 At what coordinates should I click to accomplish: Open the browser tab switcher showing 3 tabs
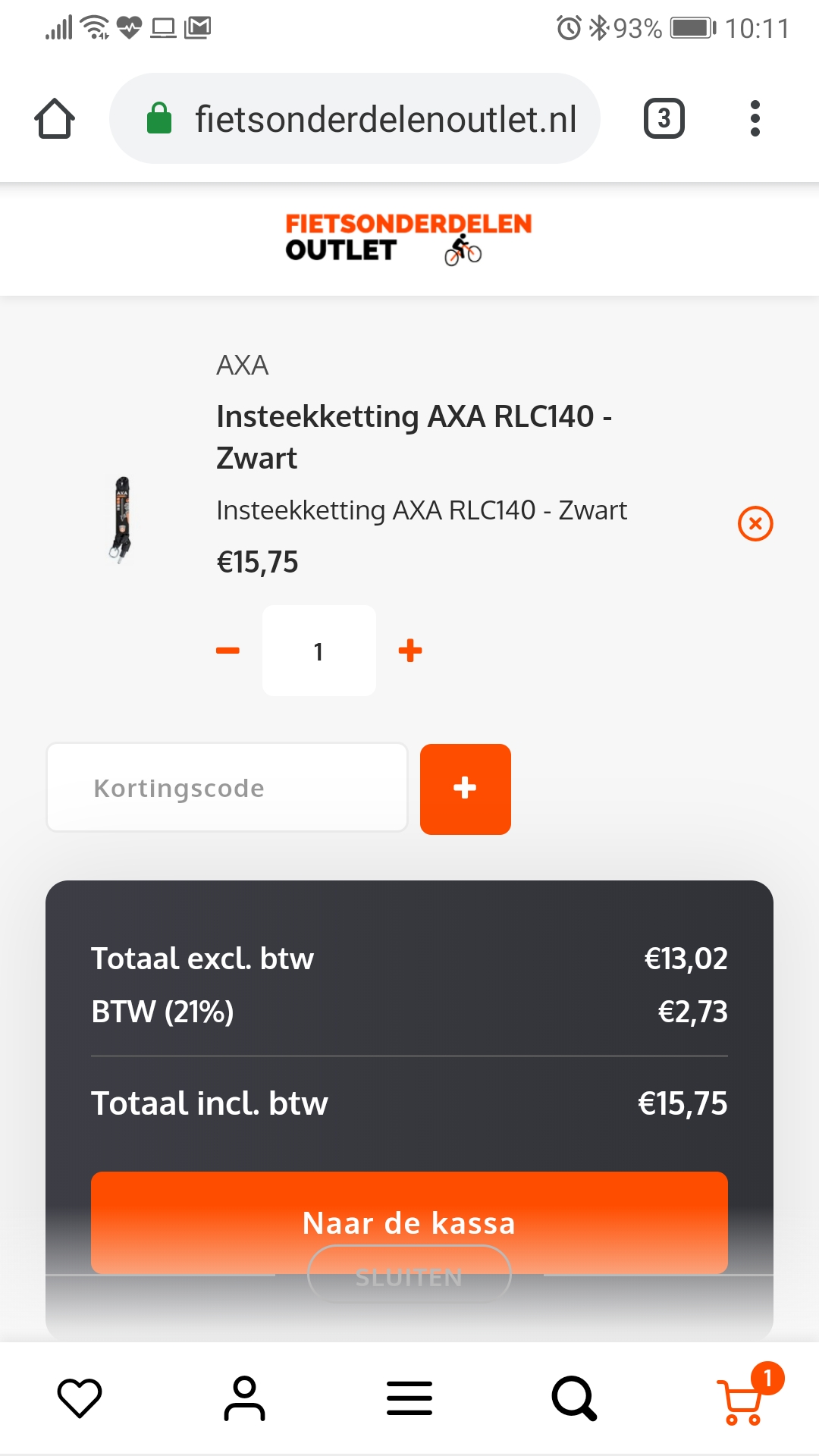point(664,118)
